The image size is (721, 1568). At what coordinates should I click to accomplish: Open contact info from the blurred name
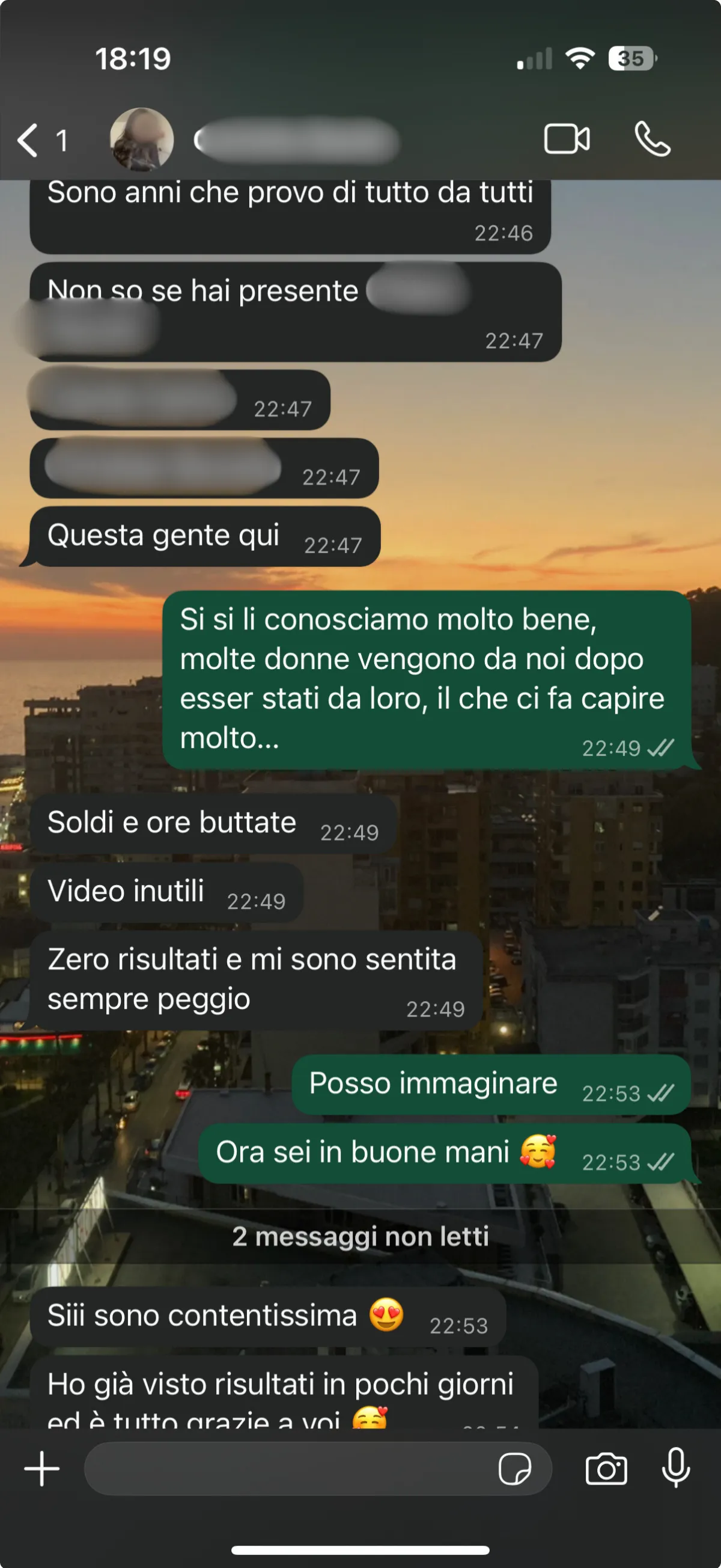pos(296,141)
